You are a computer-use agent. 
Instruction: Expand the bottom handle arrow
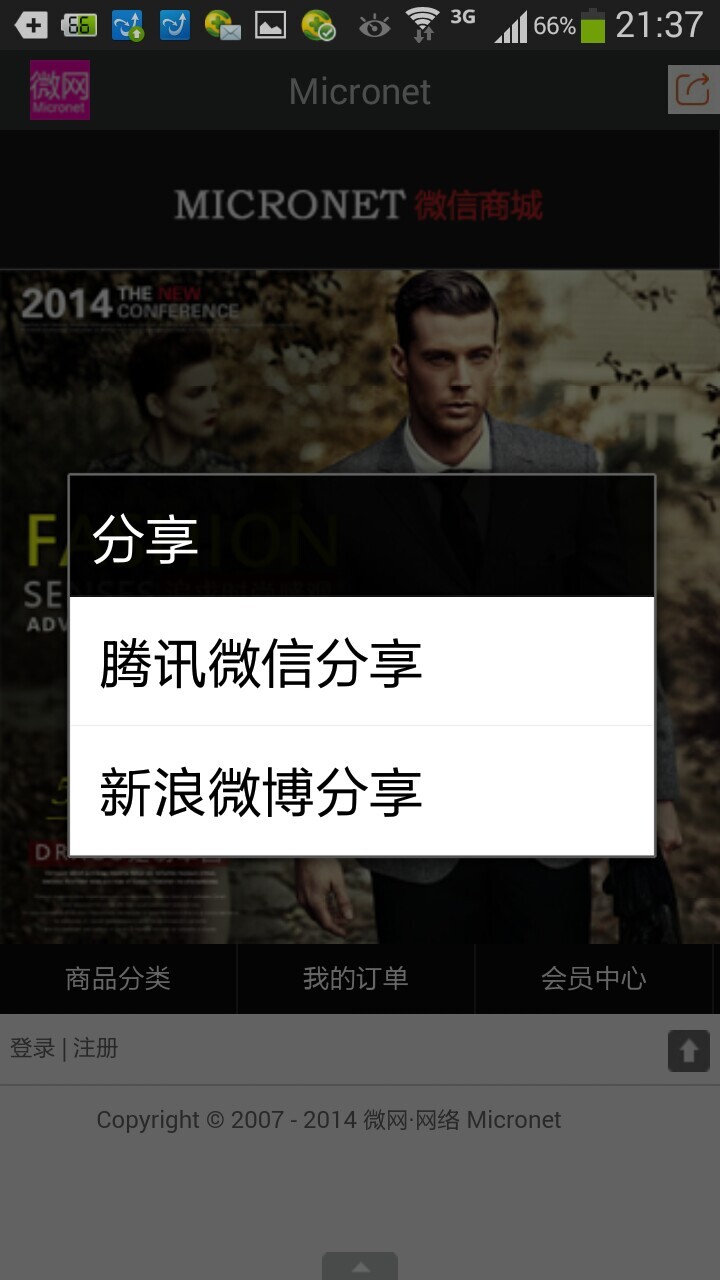tap(360, 1267)
